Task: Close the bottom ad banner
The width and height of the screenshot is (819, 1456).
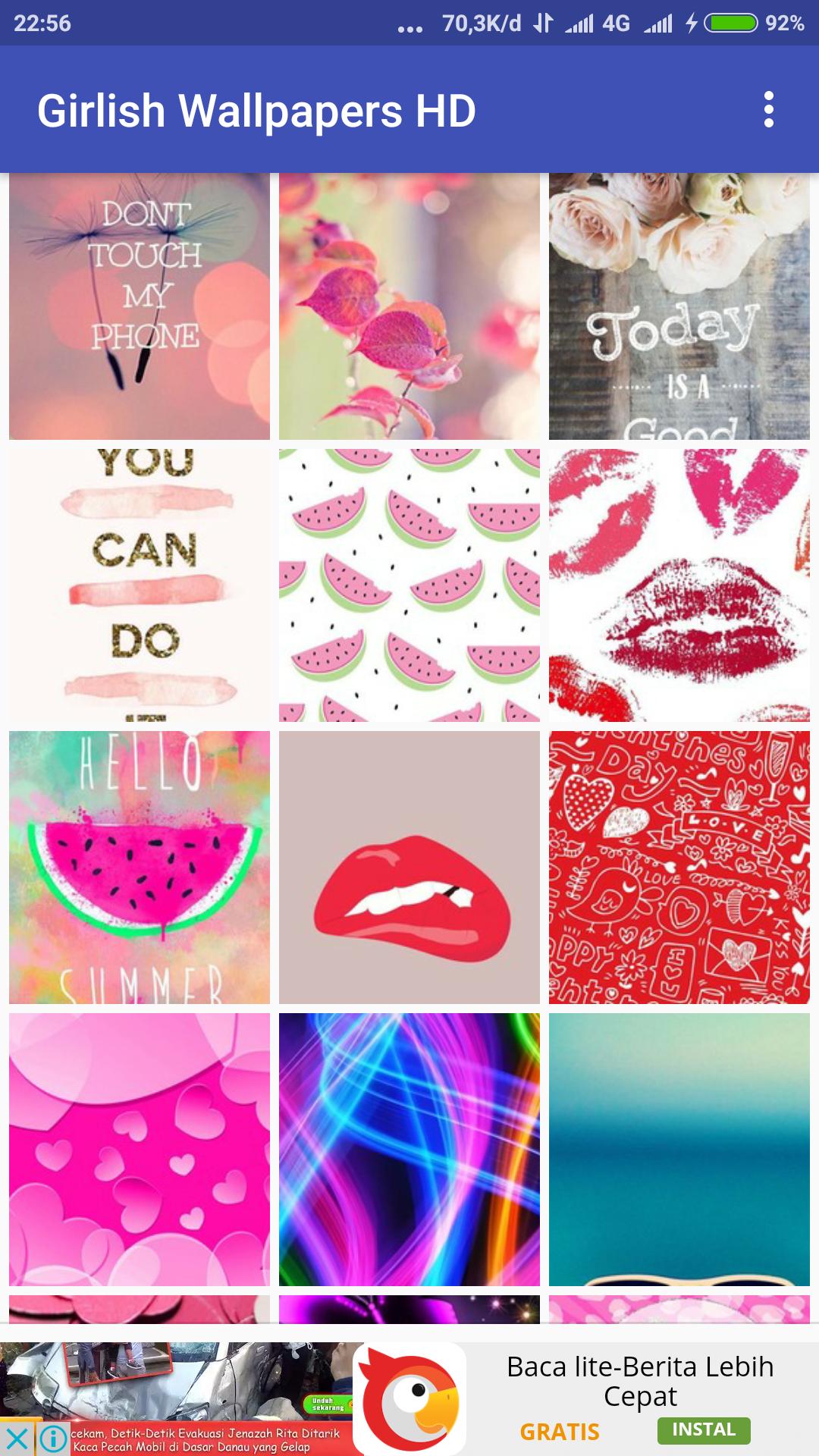Action: (17, 1439)
